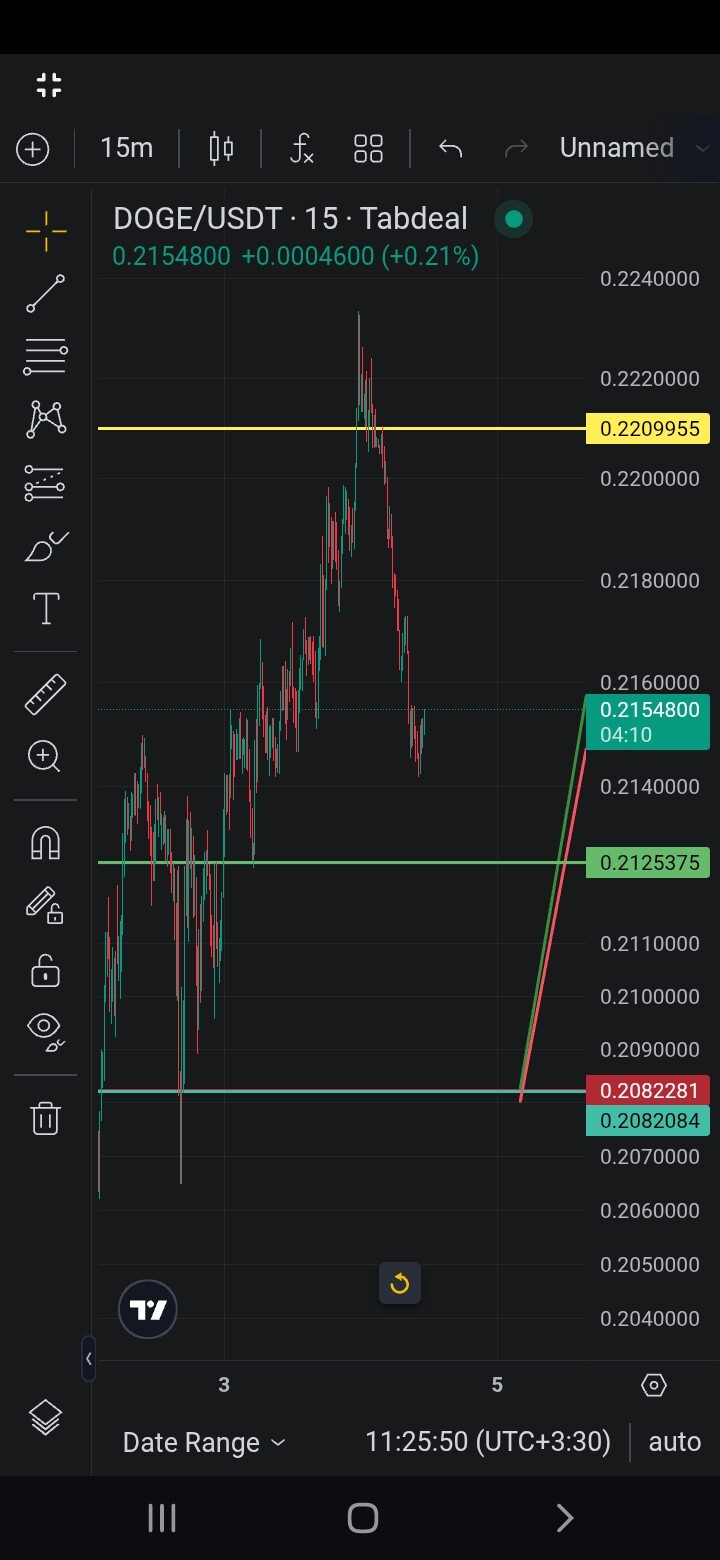The width and height of the screenshot is (720, 1560).
Task: Add a symbol to compare
Action: point(33,149)
